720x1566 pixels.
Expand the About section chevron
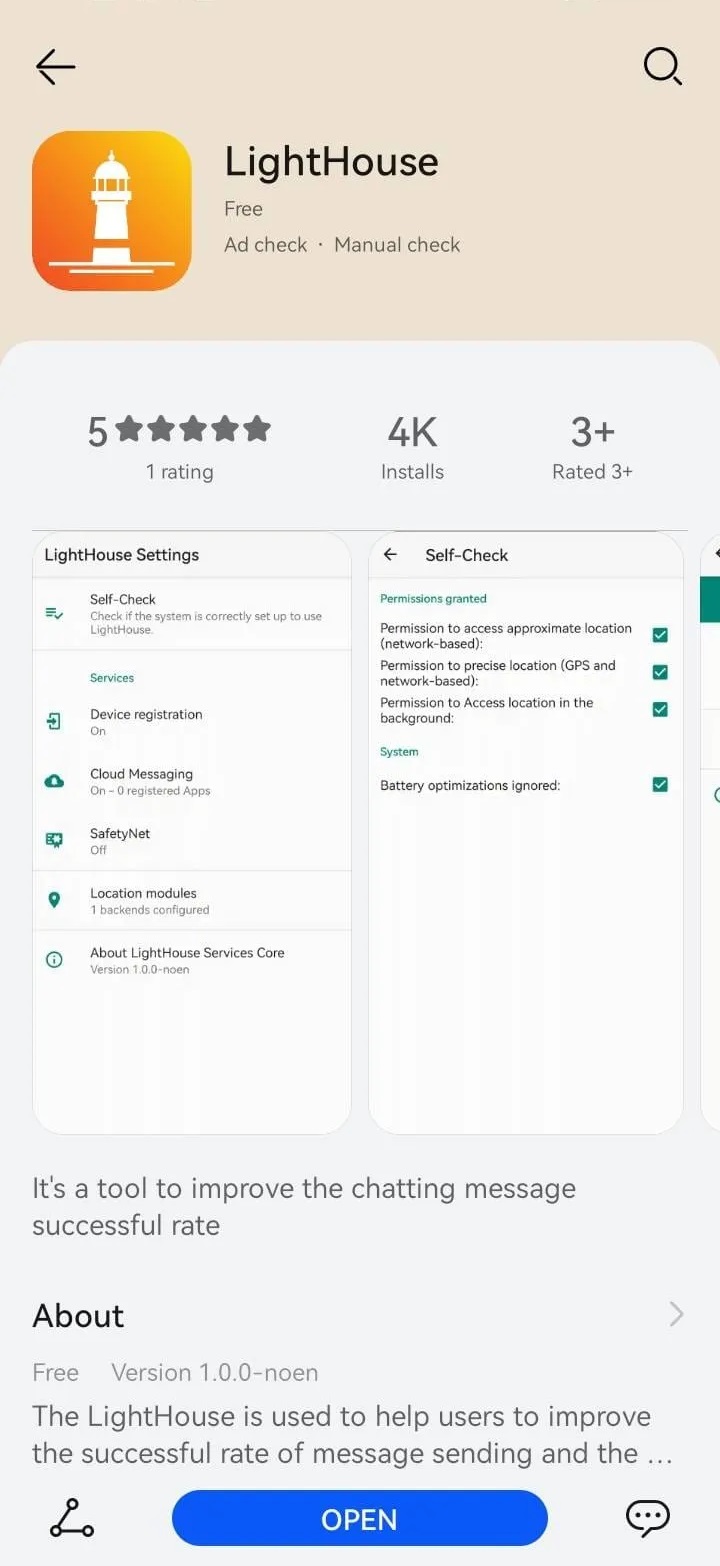676,1314
